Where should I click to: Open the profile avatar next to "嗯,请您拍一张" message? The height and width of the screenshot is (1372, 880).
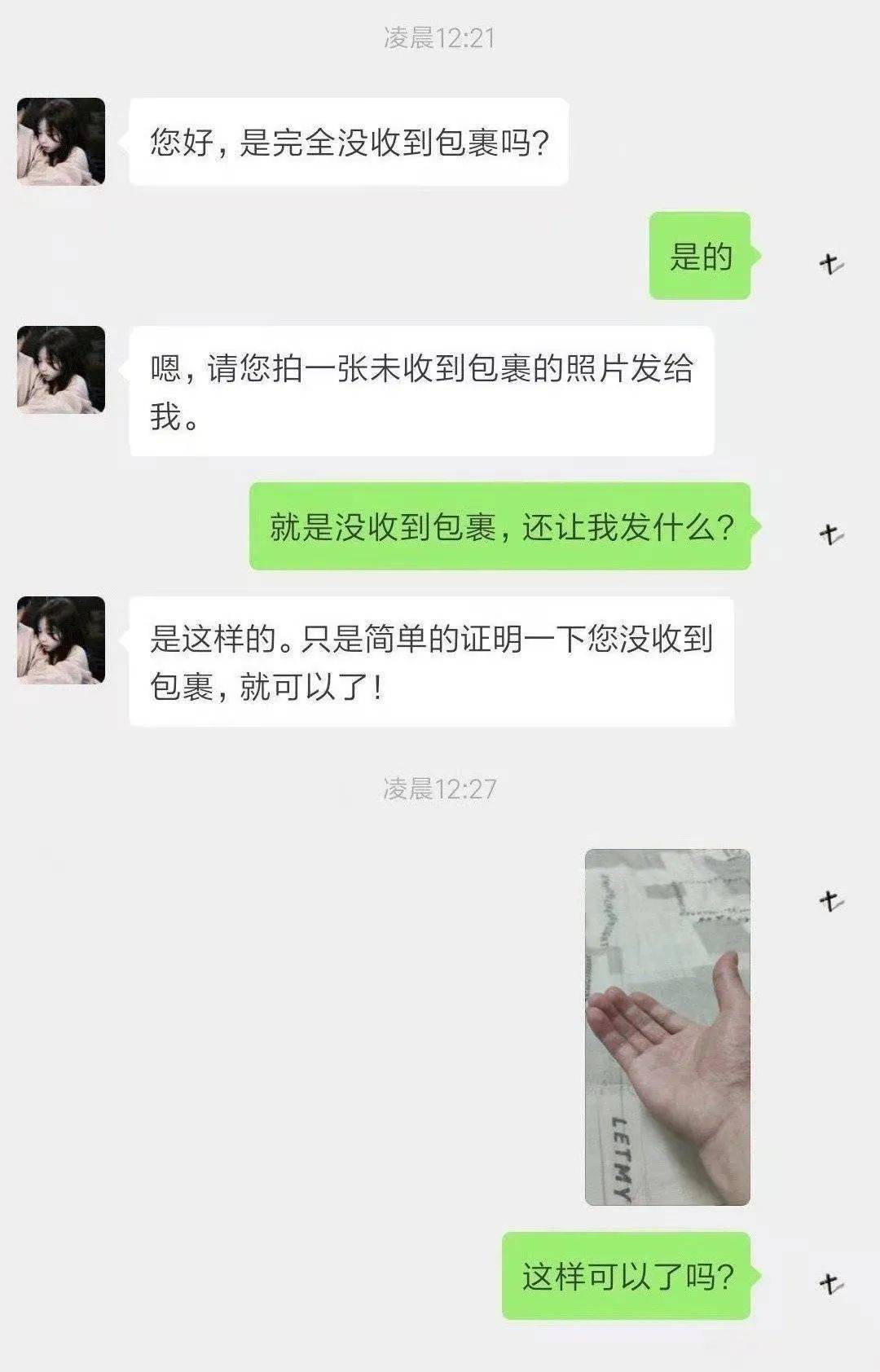[61, 370]
